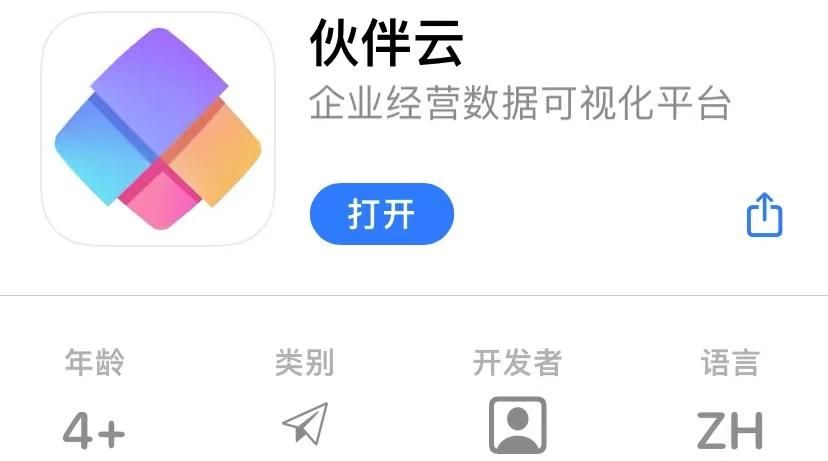Viewport: 828px width, 461px height.
Task: Tap the 打开 button to open 伙伴云
Action: point(381,214)
